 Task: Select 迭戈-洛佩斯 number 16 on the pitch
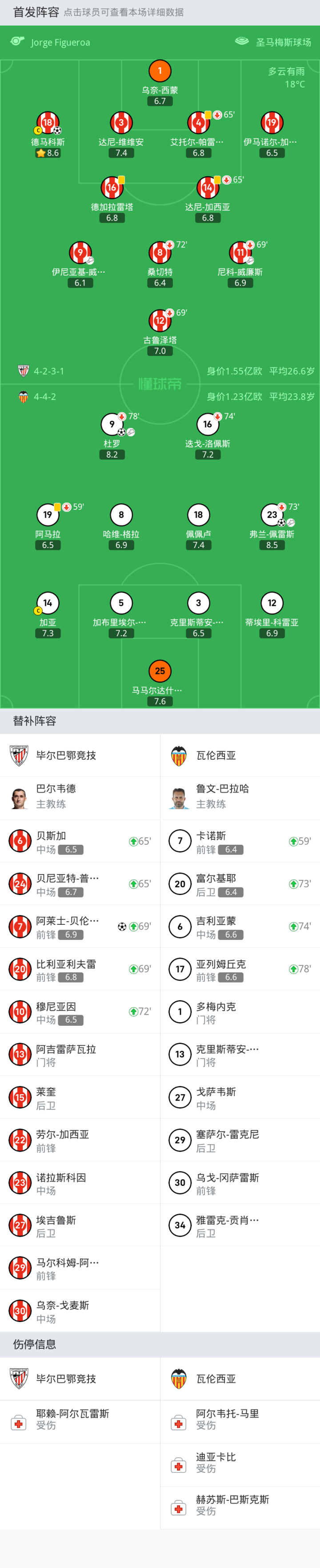click(x=208, y=436)
